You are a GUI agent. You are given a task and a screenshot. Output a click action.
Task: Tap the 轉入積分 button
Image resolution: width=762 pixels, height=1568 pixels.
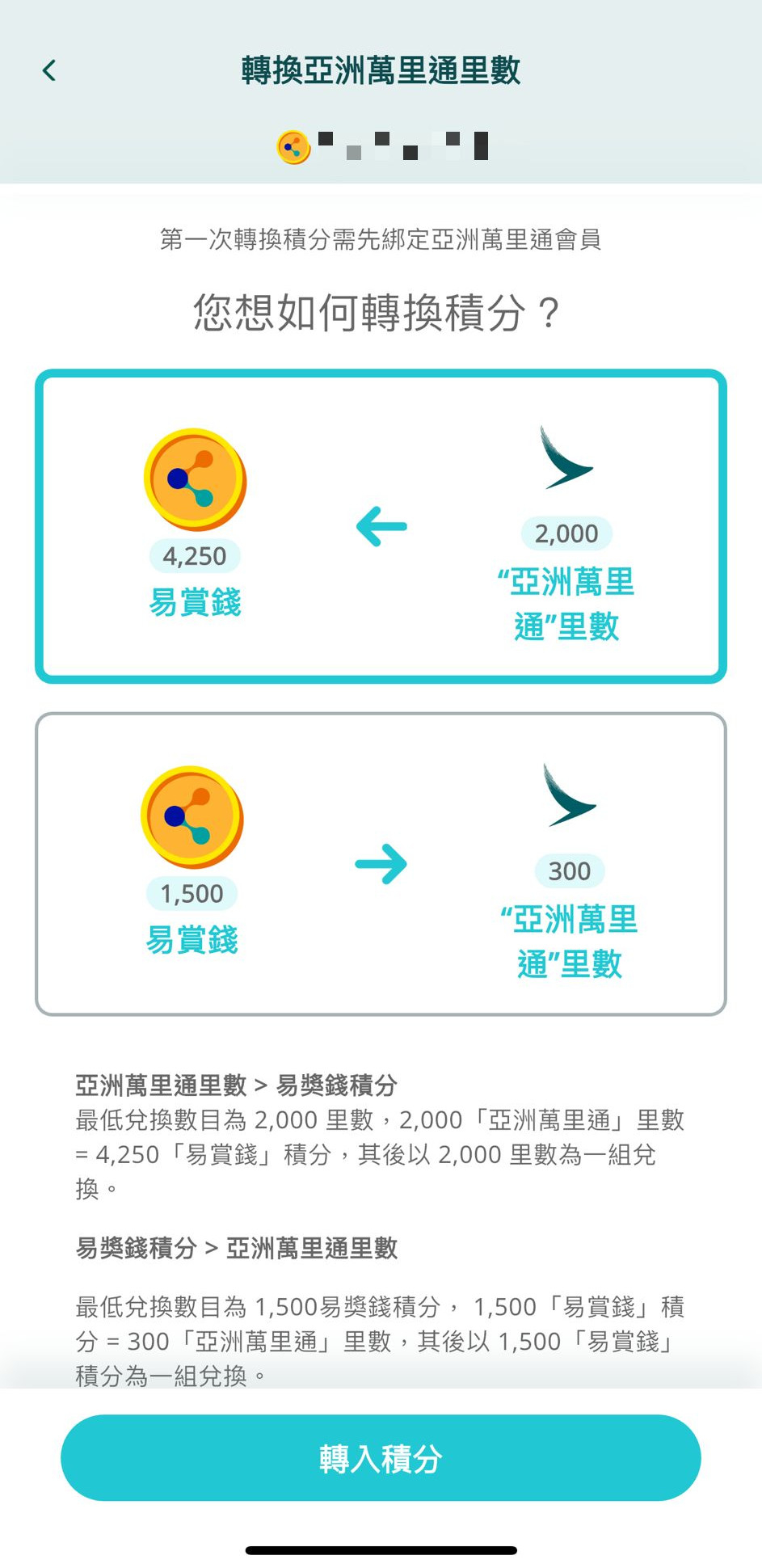[381, 1457]
